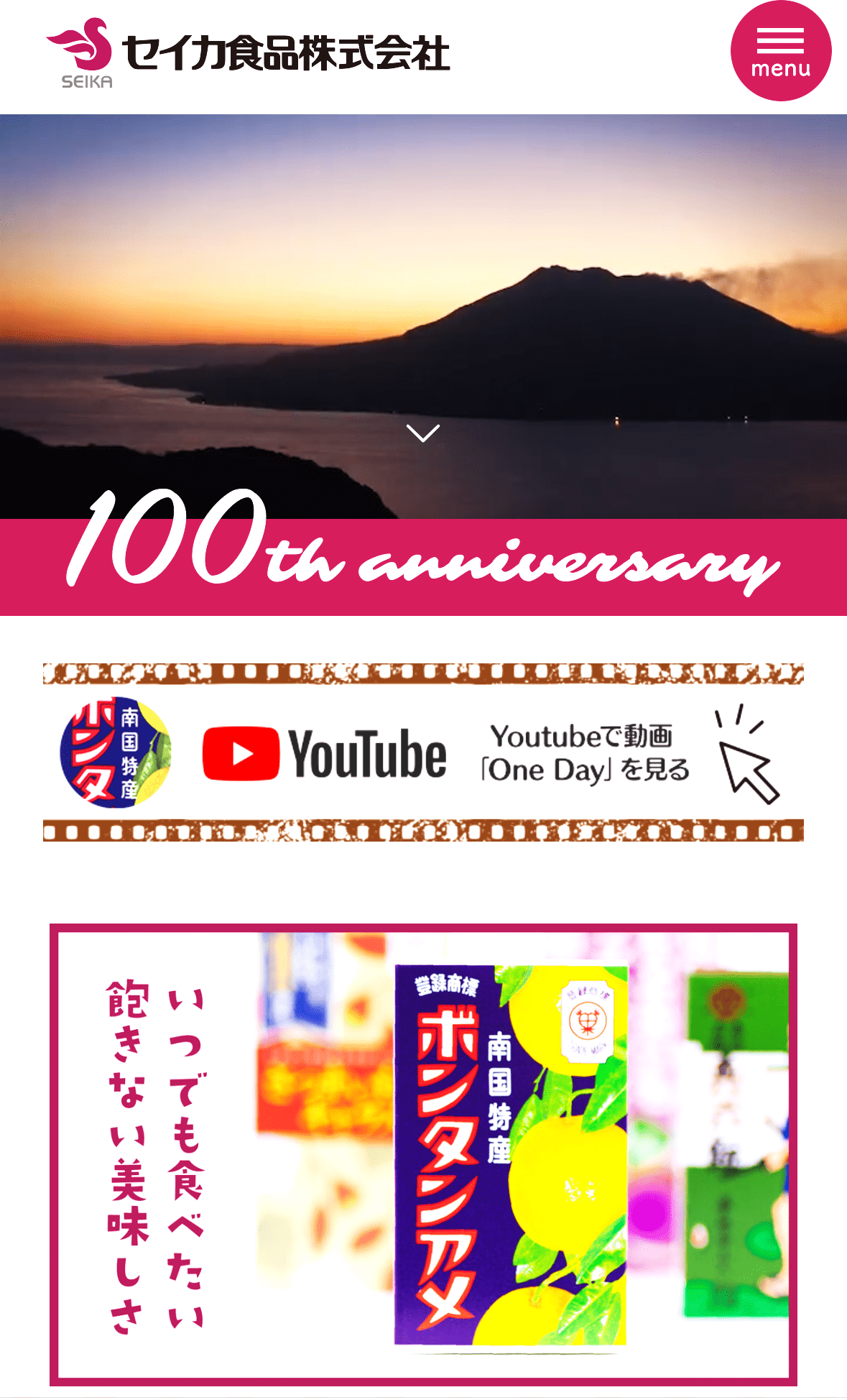Open the YouTube One Day video banner
The image size is (847, 1400).
click(423, 752)
